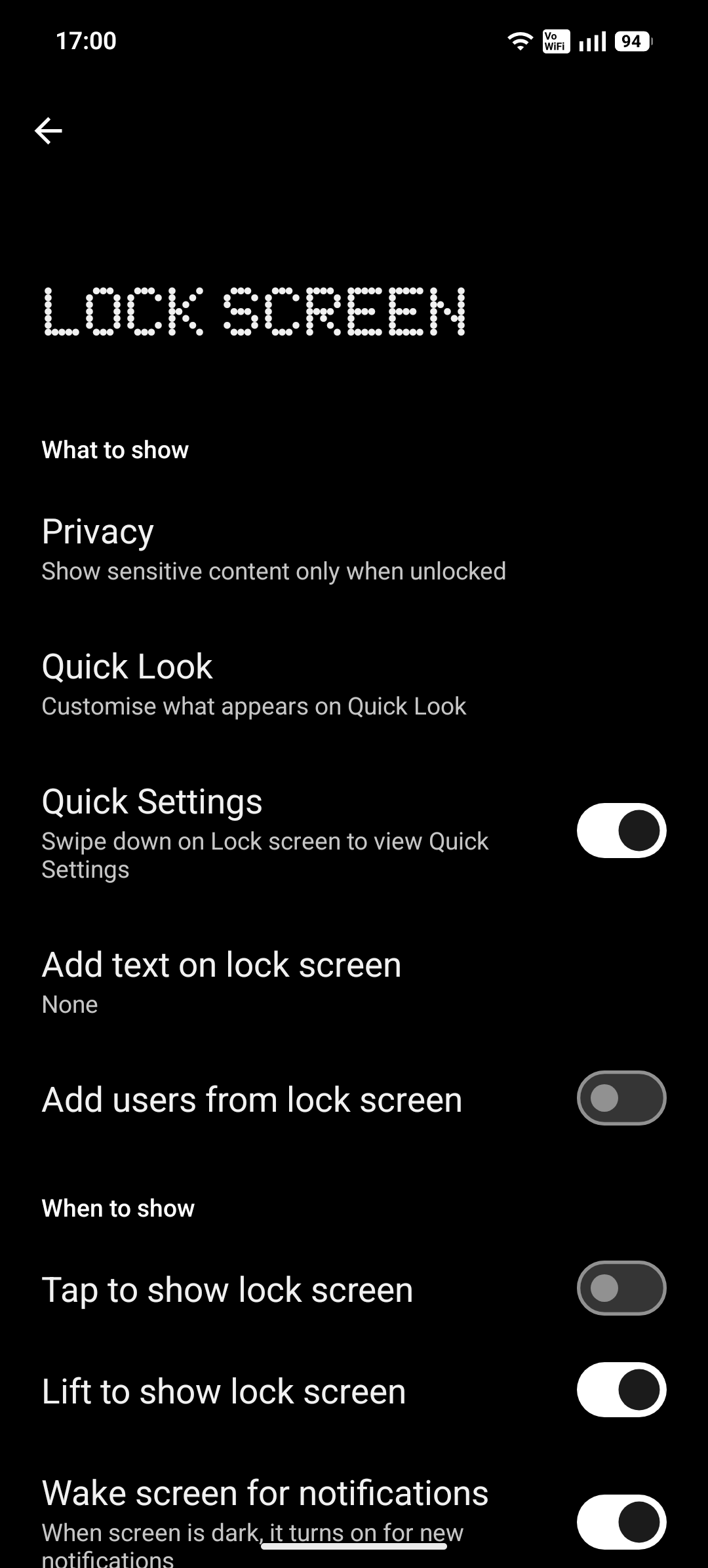The image size is (708, 1568).
Task: Enable Add users from lock screen
Action: pyautogui.click(x=621, y=1099)
